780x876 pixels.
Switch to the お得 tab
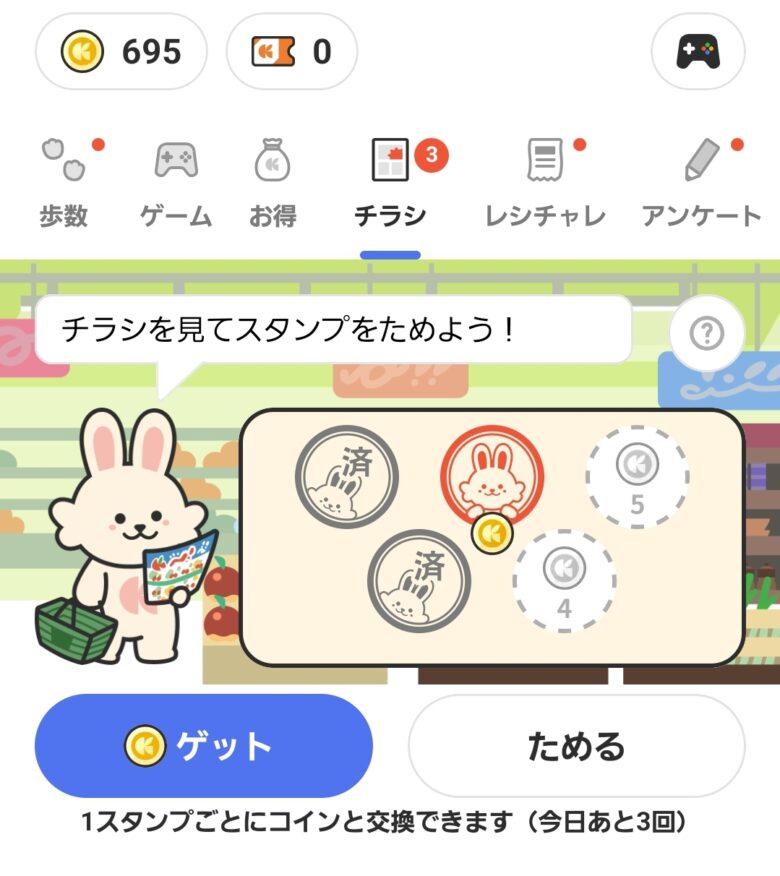click(x=272, y=185)
